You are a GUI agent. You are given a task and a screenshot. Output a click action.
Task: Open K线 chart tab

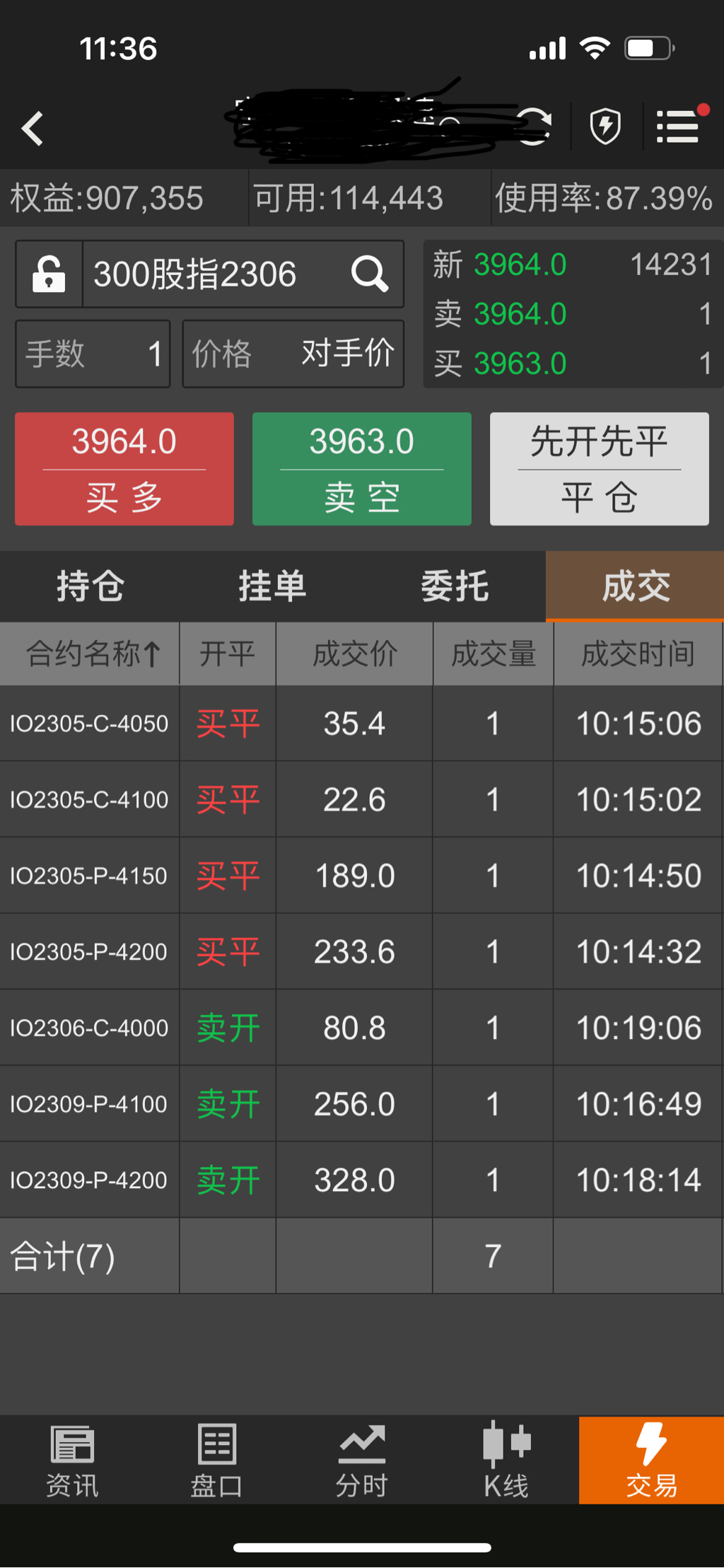click(x=506, y=1461)
